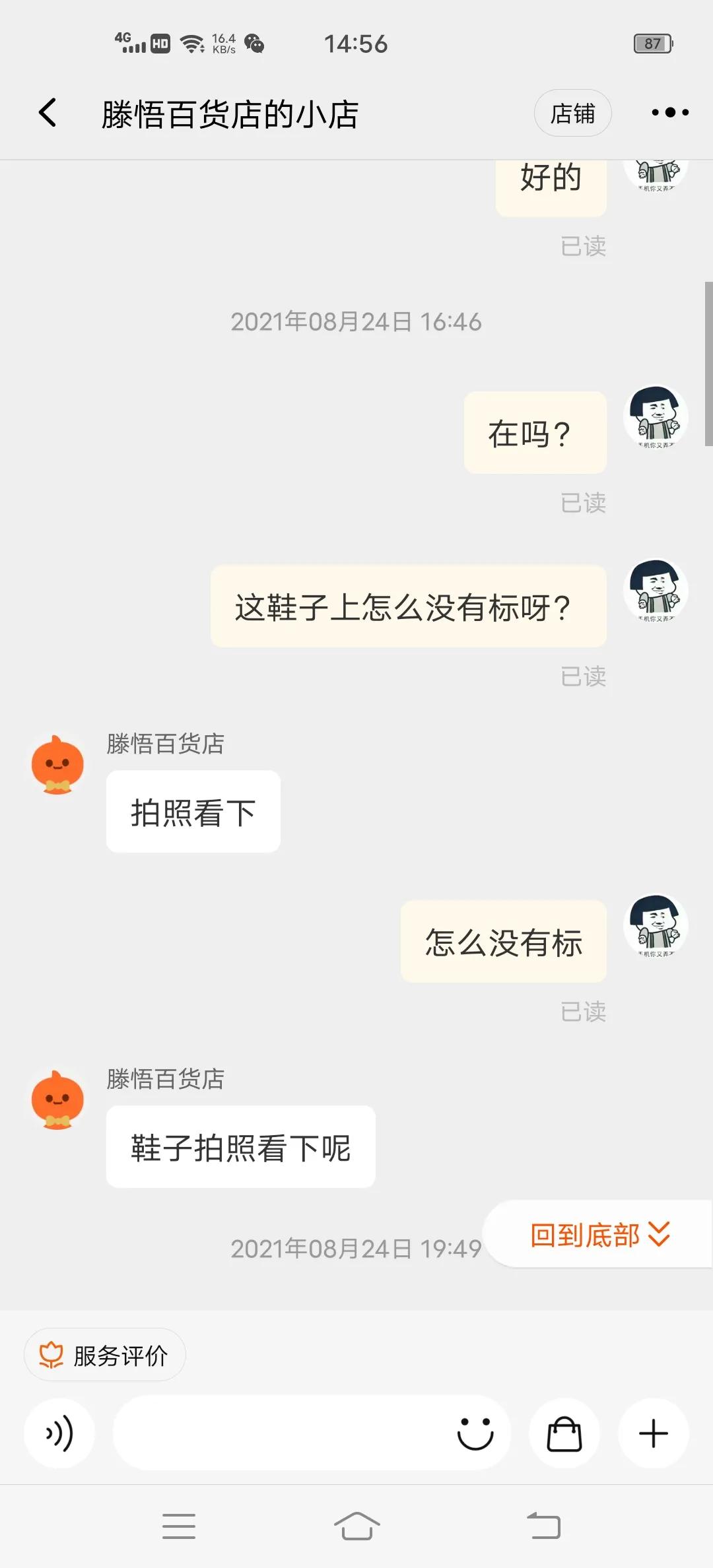The width and height of the screenshot is (713, 1568).
Task: Open the plus attachment menu
Action: point(653,1433)
